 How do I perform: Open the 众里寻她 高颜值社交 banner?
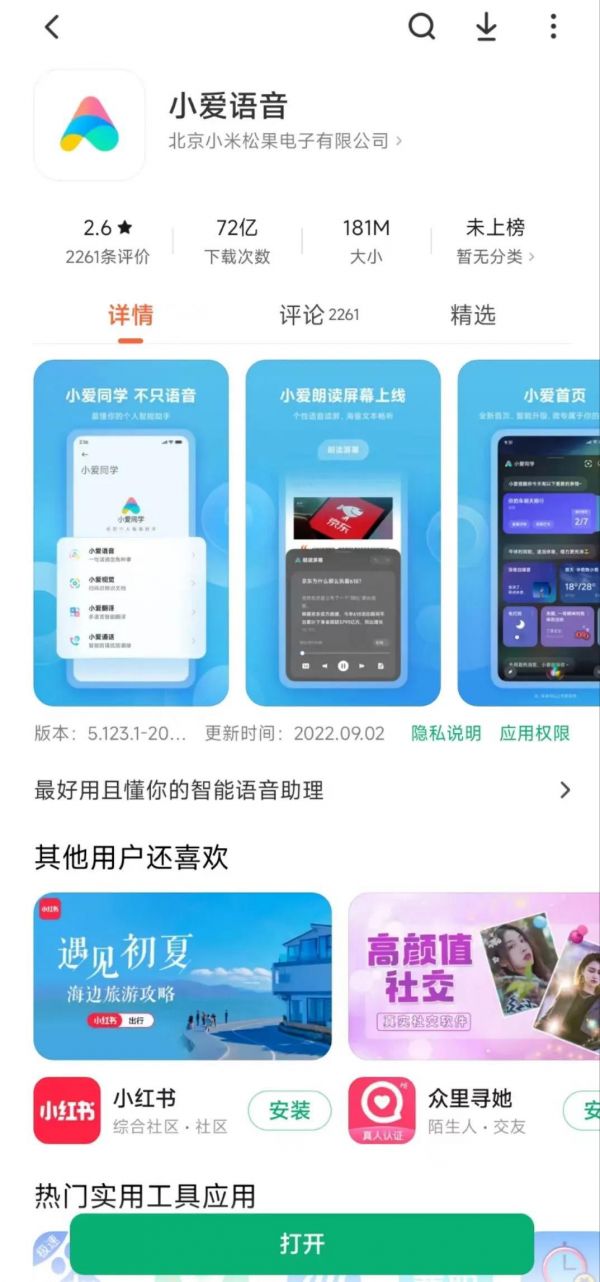click(474, 976)
